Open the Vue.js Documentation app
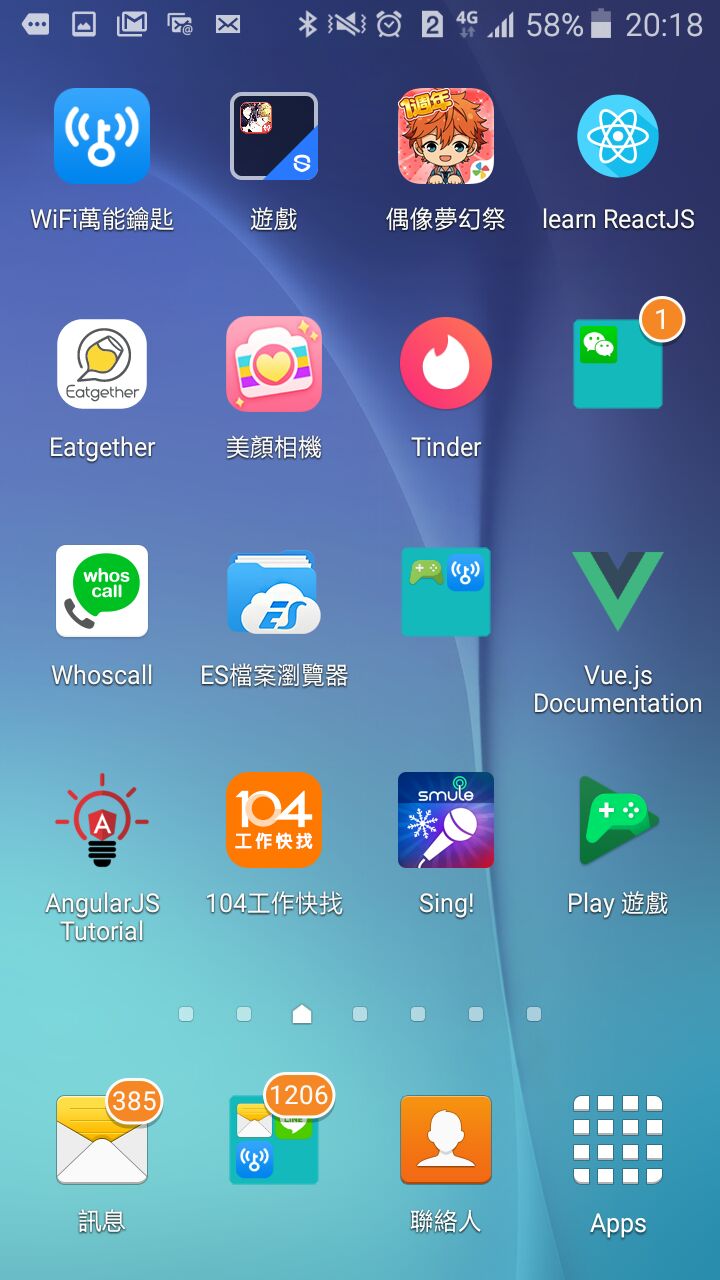This screenshot has width=720, height=1280. (x=618, y=592)
